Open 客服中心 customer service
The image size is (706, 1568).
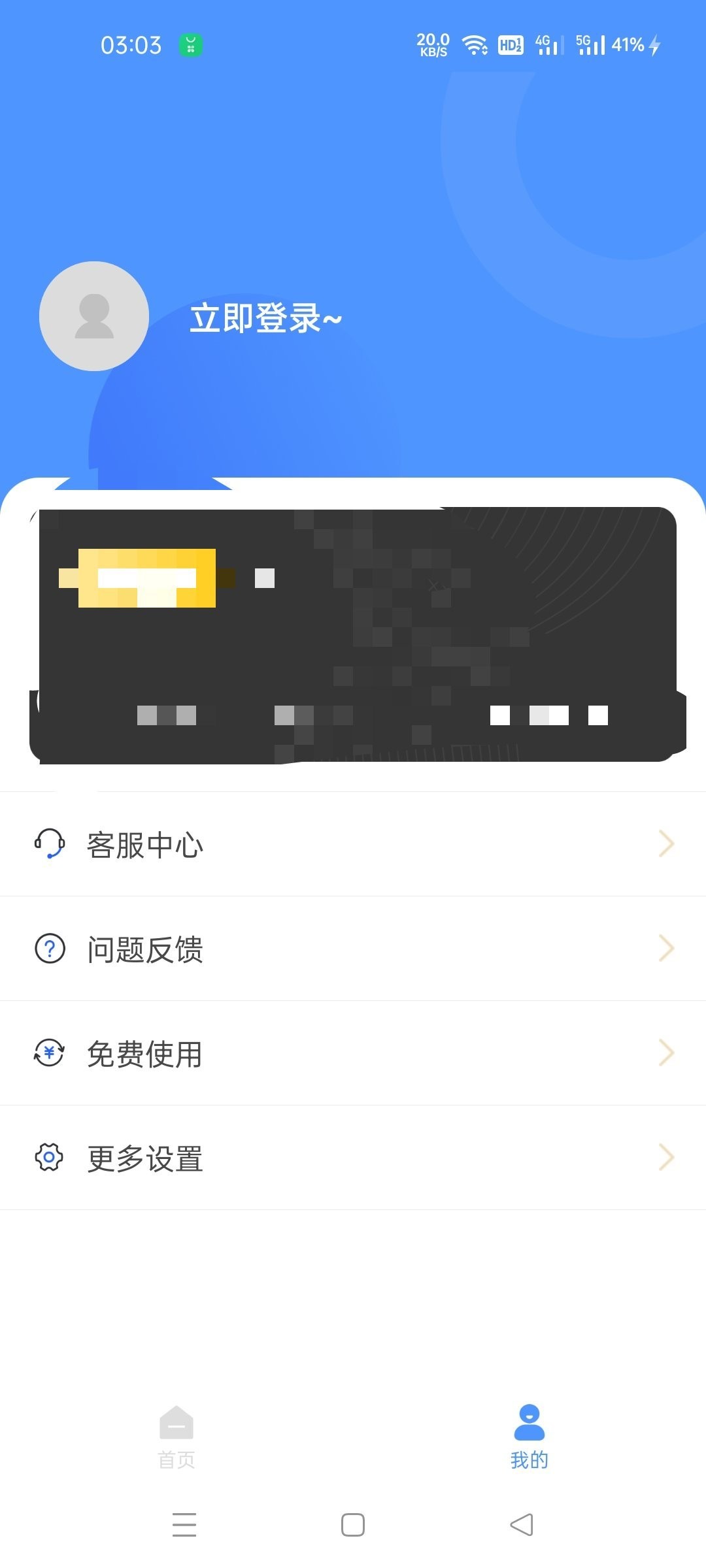point(353,844)
